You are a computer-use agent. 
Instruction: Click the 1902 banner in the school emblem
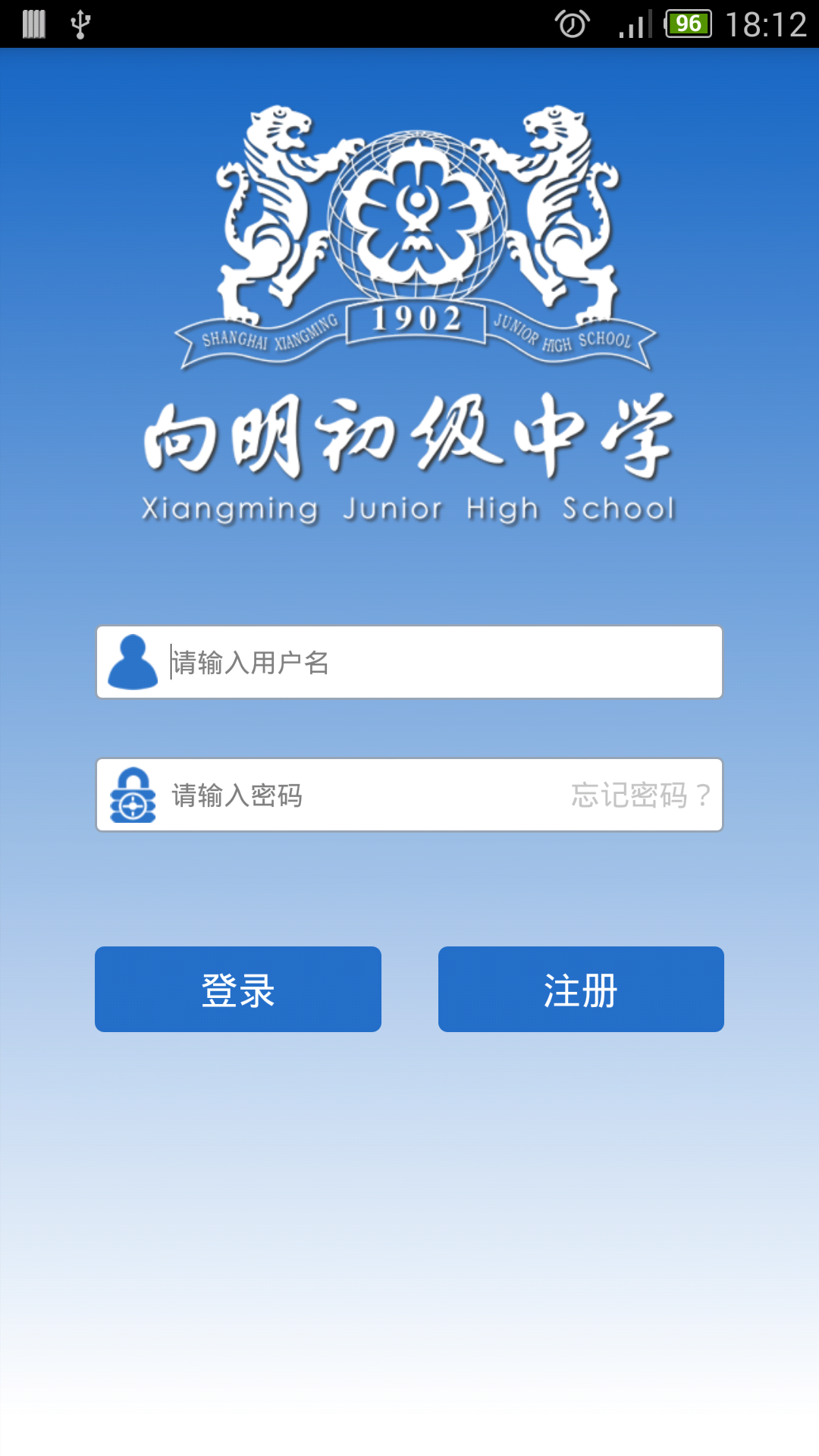(x=416, y=322)
